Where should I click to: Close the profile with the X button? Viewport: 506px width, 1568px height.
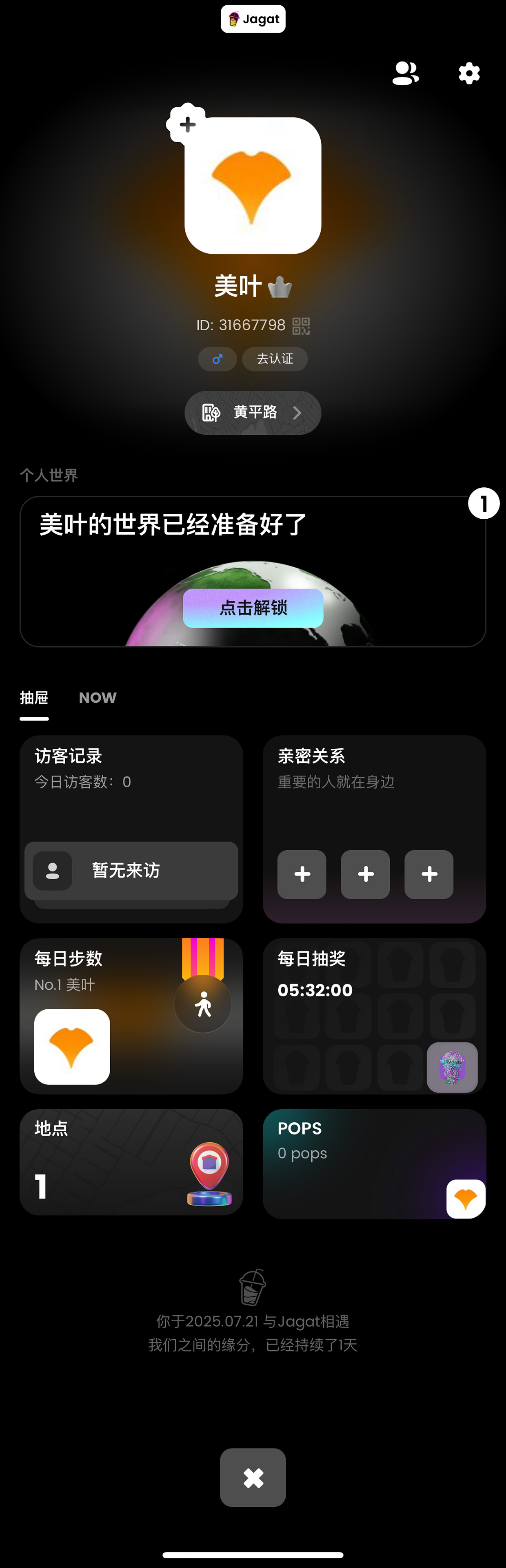coord(253,1477)
